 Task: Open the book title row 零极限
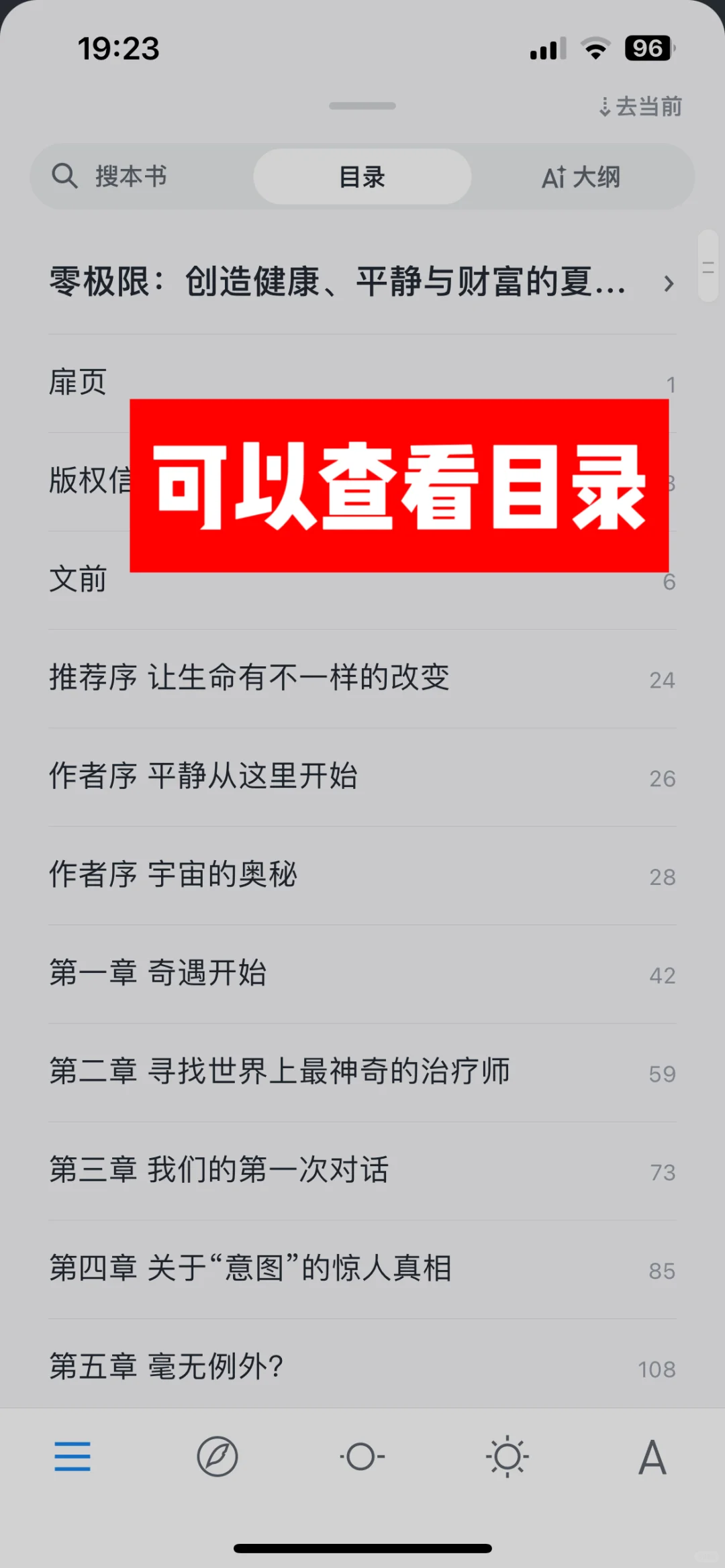pyautogui.click(x=362, y=282)
